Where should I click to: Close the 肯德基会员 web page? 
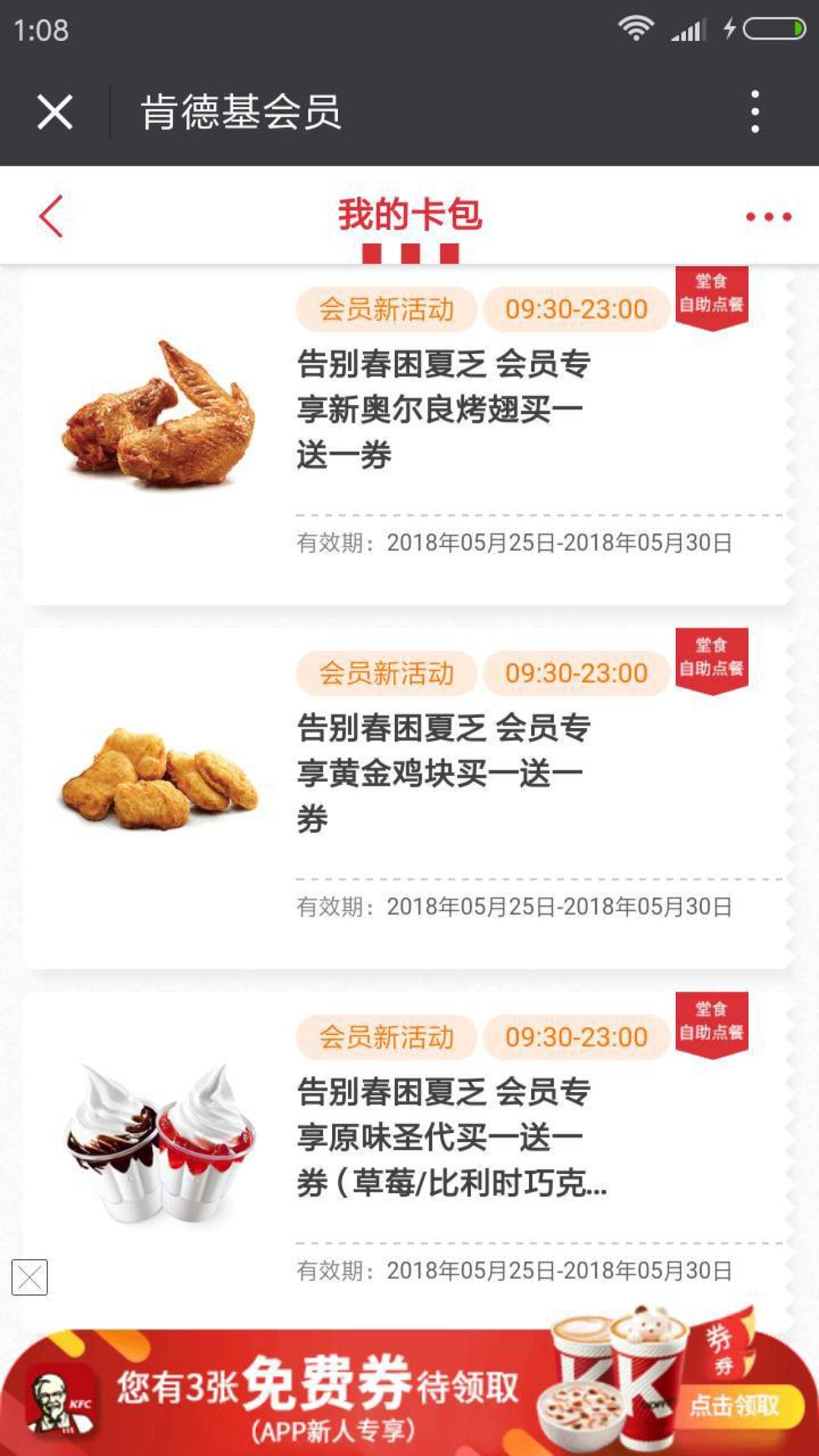click(x=55, y=112)
